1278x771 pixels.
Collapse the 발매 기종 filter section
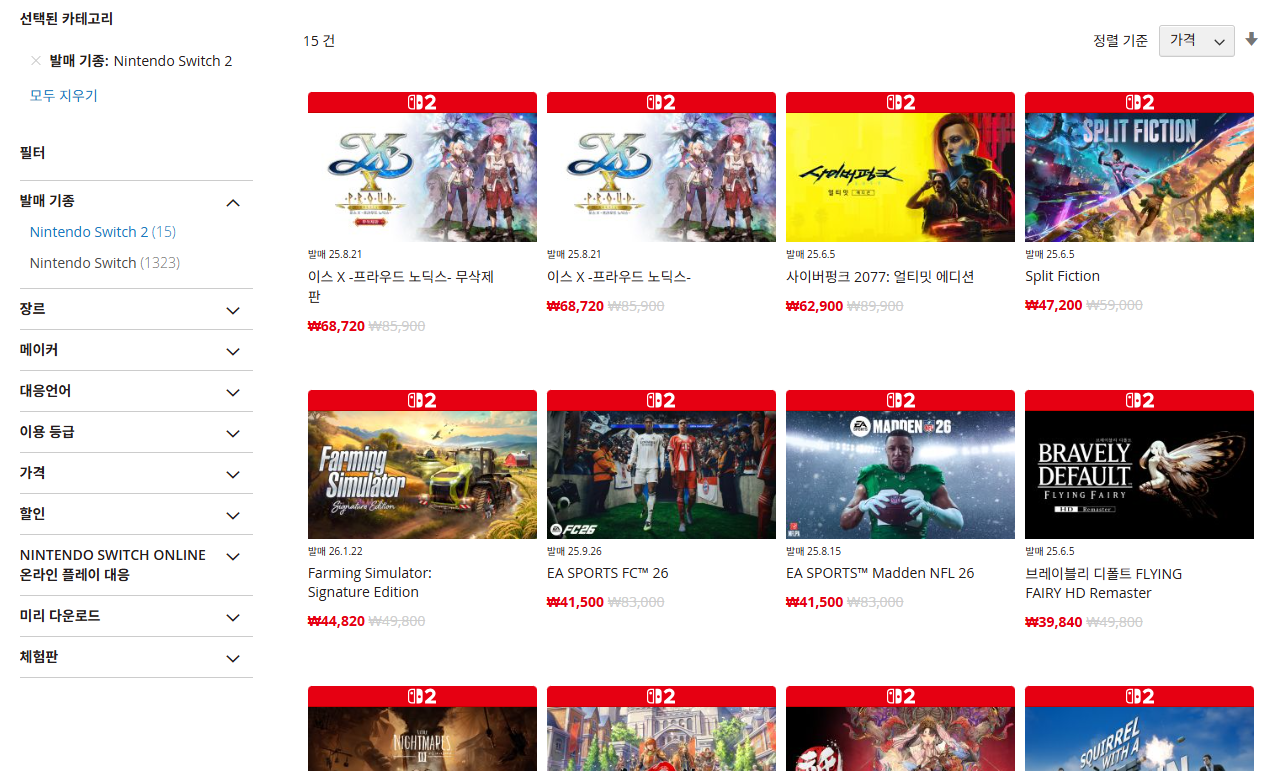(x=233, y=203)
